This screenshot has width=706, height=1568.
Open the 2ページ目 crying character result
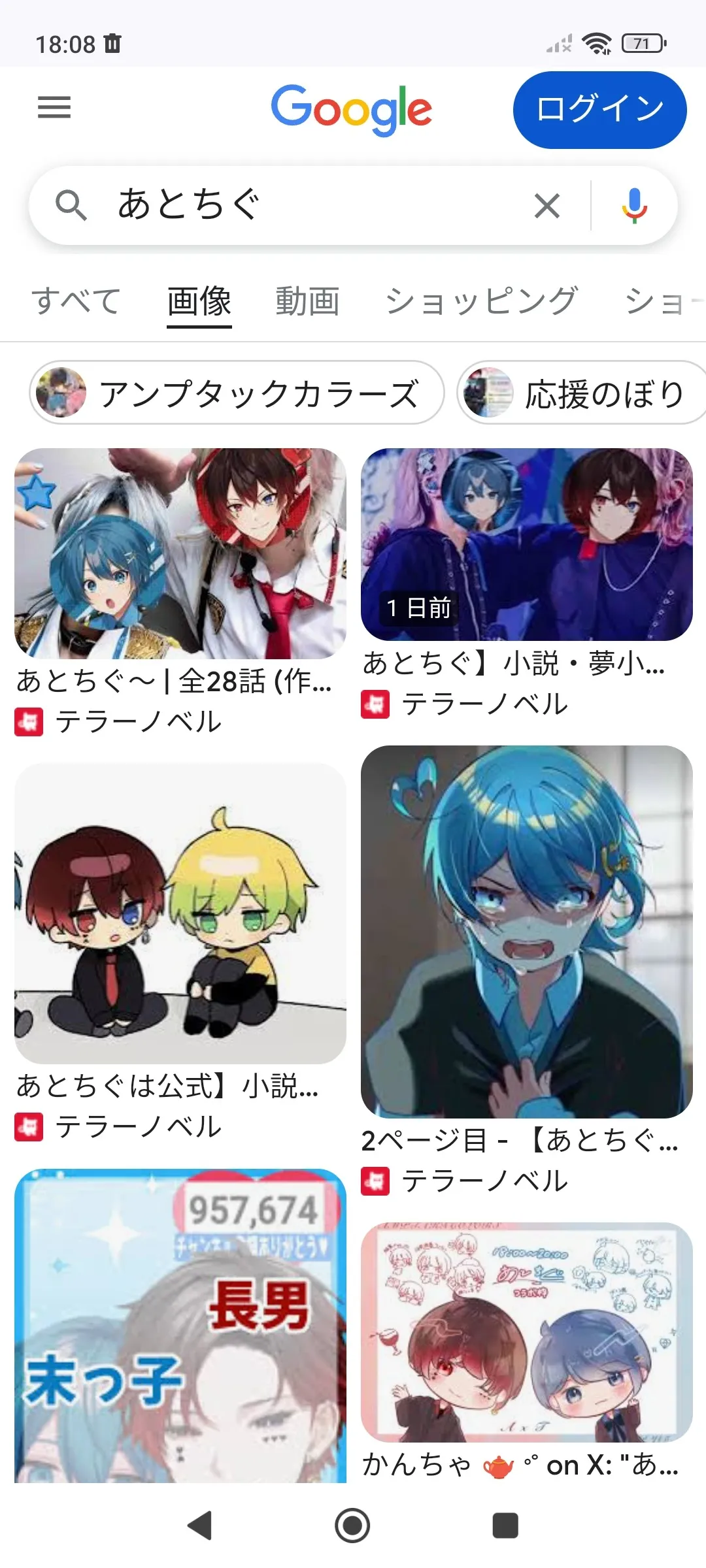526,932
